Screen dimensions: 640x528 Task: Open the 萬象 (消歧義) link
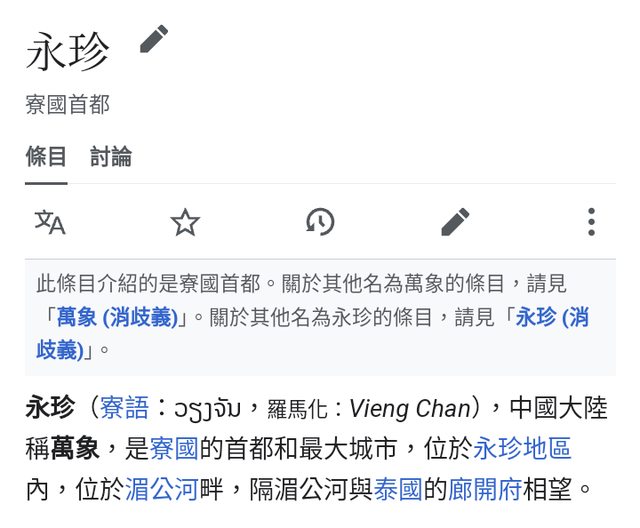117,318
